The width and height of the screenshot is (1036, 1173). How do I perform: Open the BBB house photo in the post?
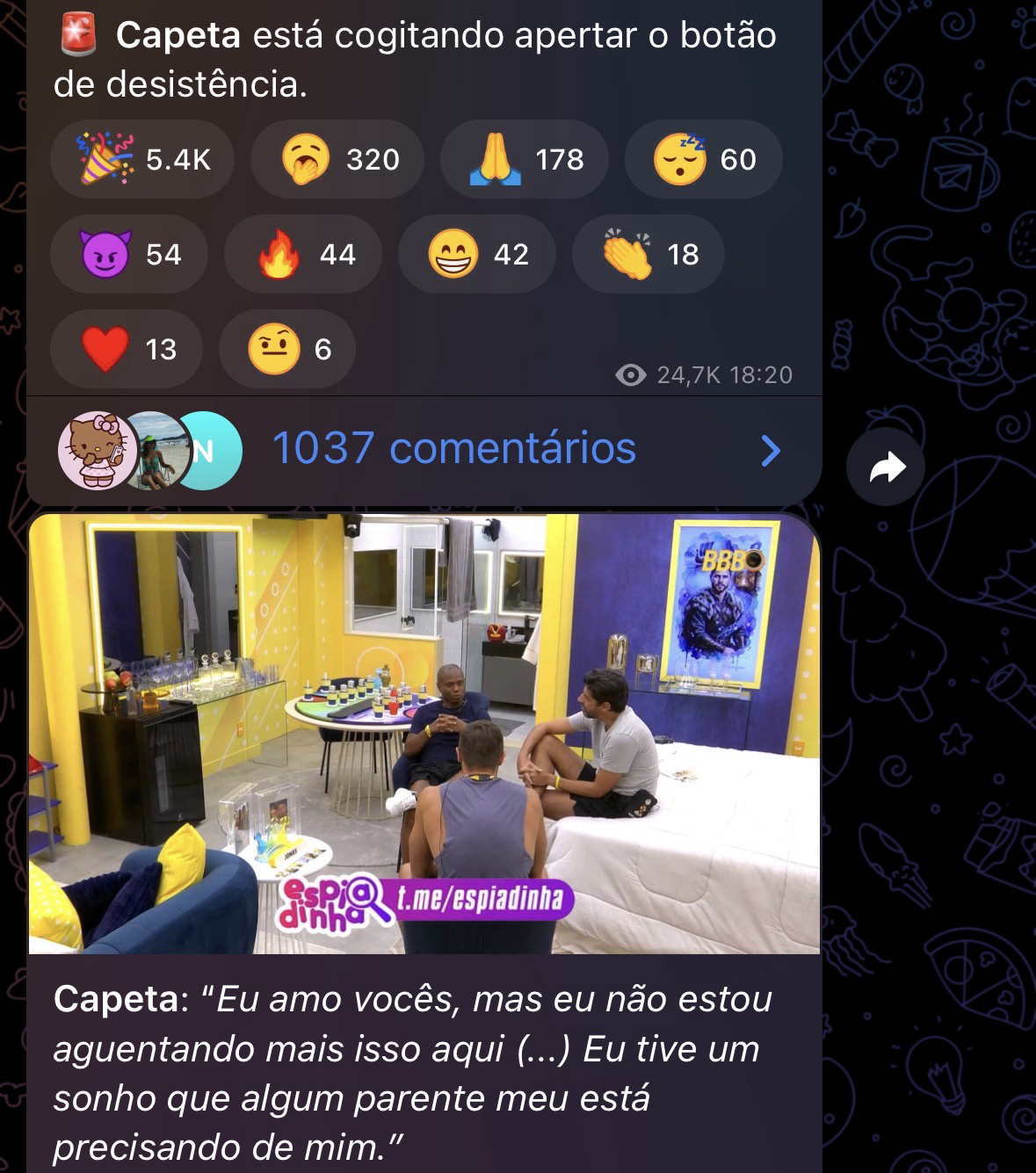click(x=424, y=734)
